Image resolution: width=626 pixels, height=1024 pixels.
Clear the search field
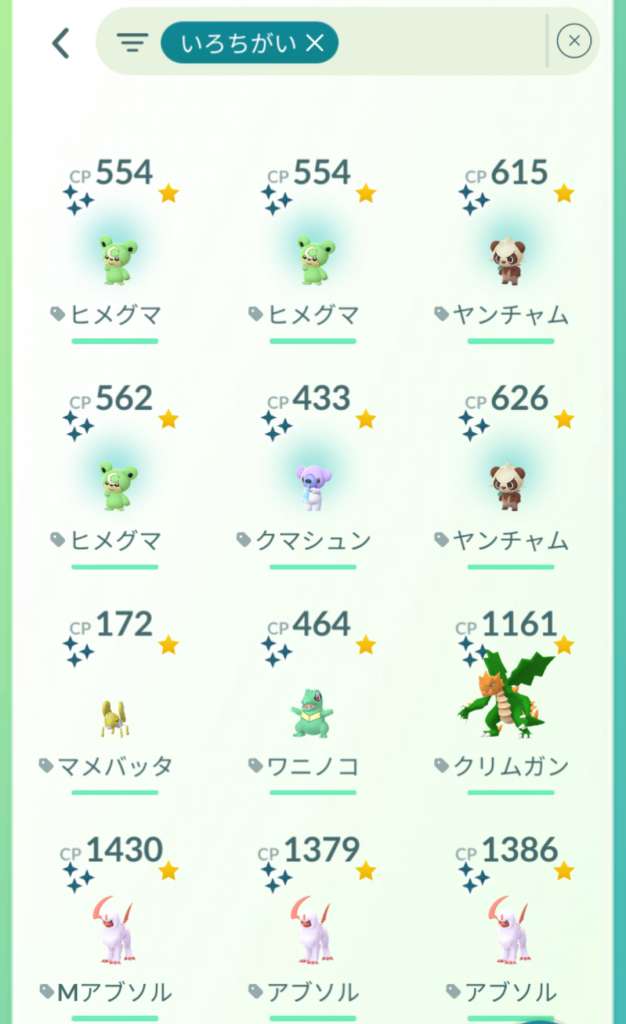click(574, 41)
